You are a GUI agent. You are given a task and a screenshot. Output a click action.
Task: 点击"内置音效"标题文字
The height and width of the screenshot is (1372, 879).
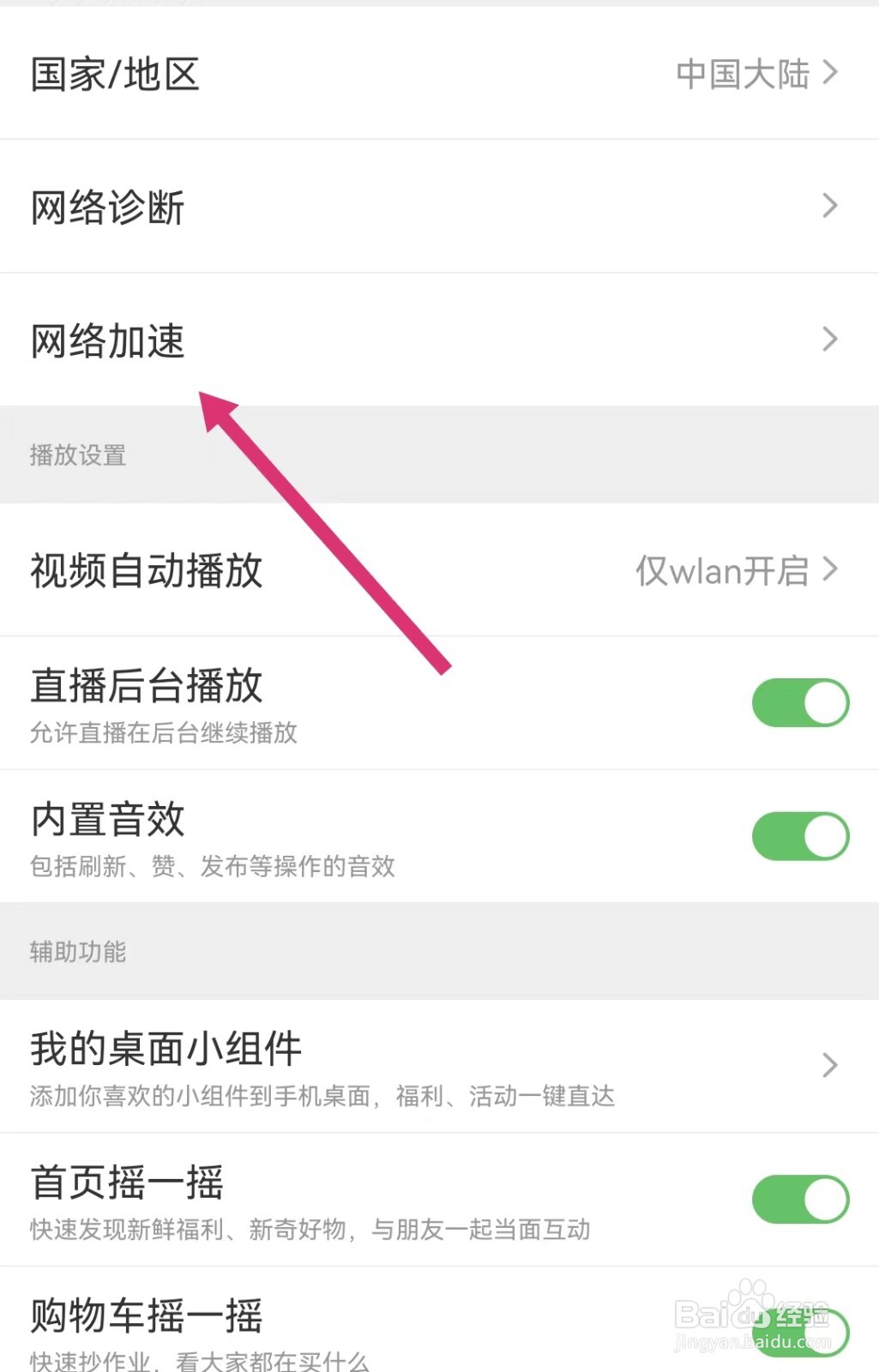[105, 820]
